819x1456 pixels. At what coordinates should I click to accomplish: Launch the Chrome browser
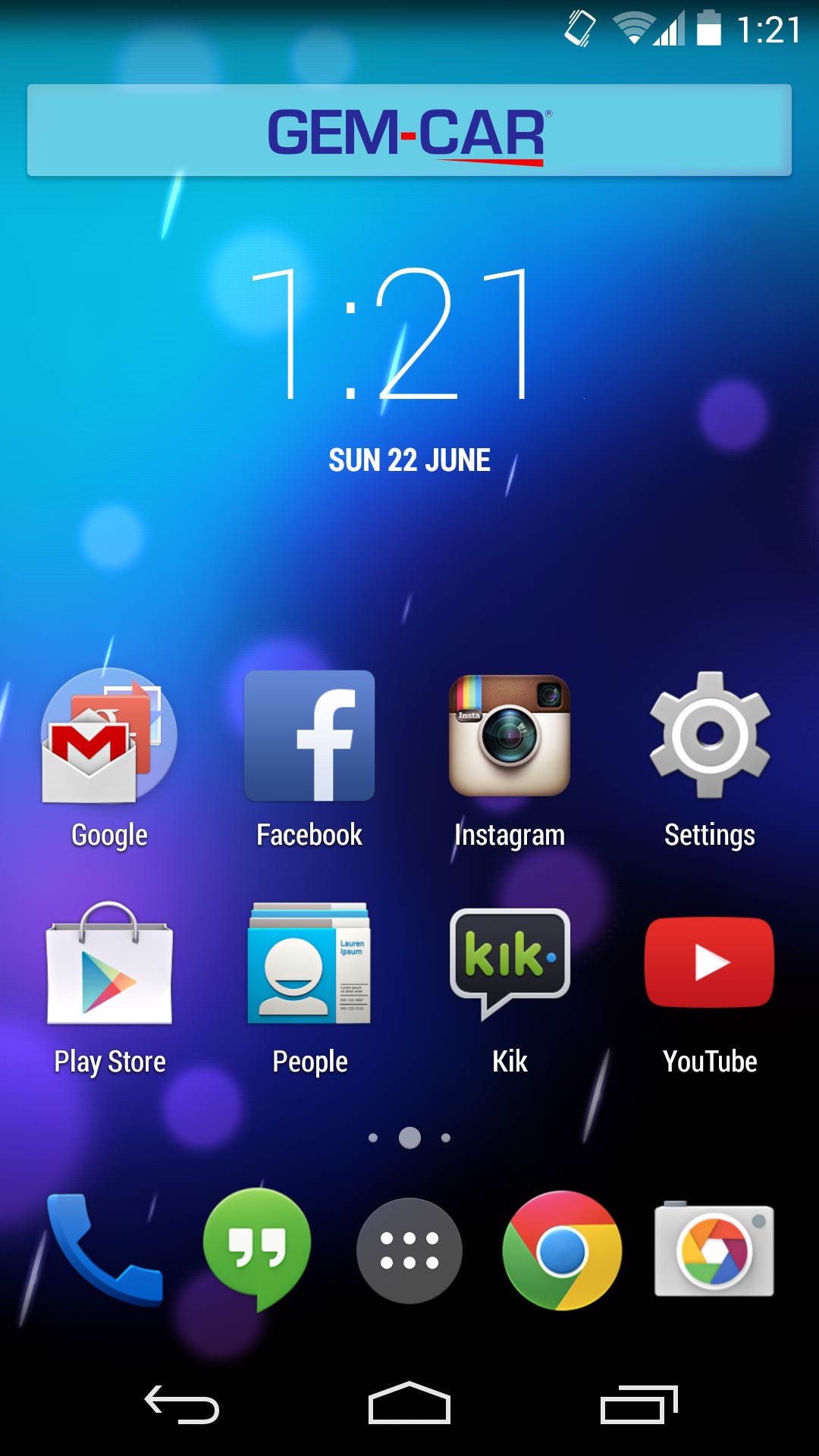pos(562,1250)
